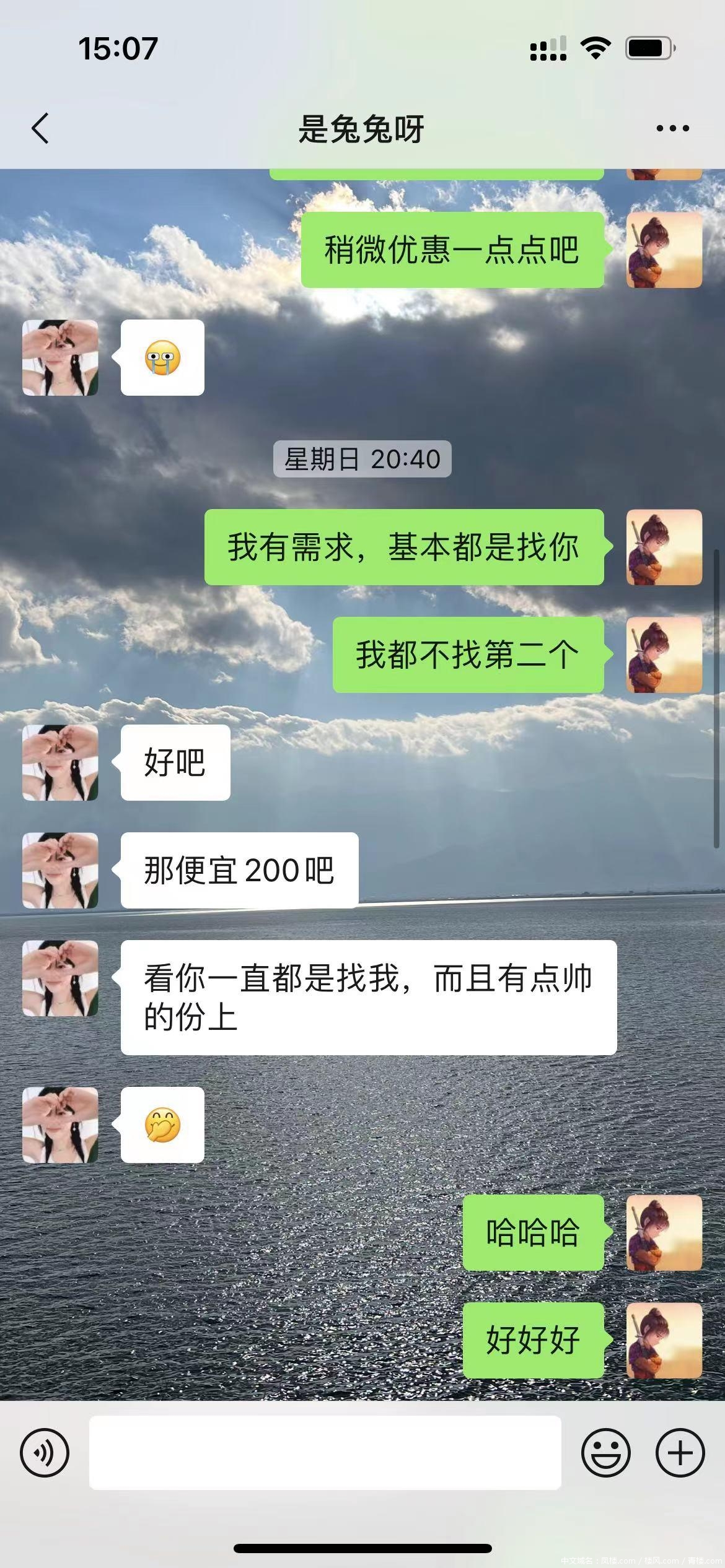This screenshot has width=725, height=1568.
Task: Switch to voice message input
Action: [45, 1452]
